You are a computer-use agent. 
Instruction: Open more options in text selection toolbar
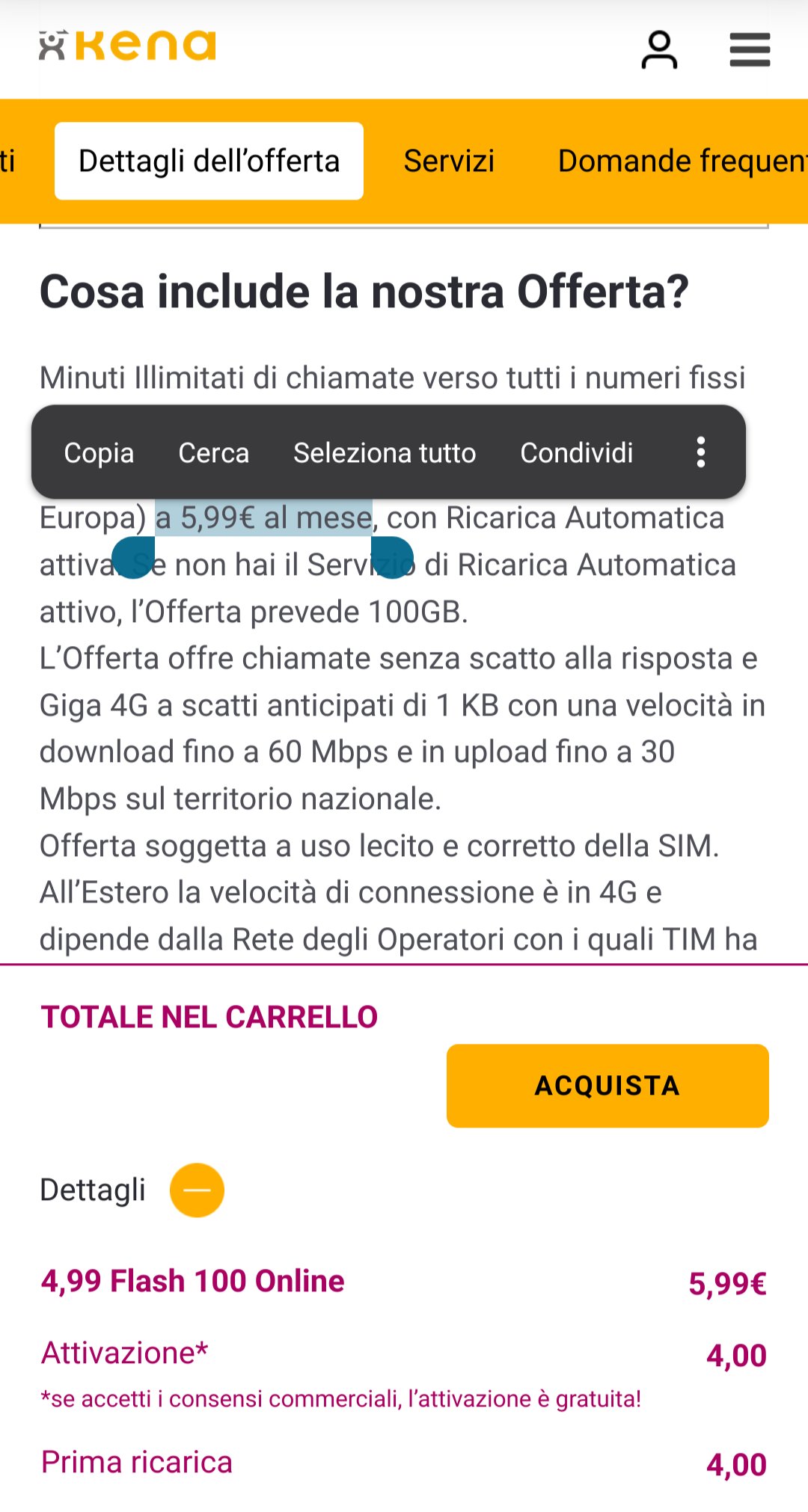[700, 452]
